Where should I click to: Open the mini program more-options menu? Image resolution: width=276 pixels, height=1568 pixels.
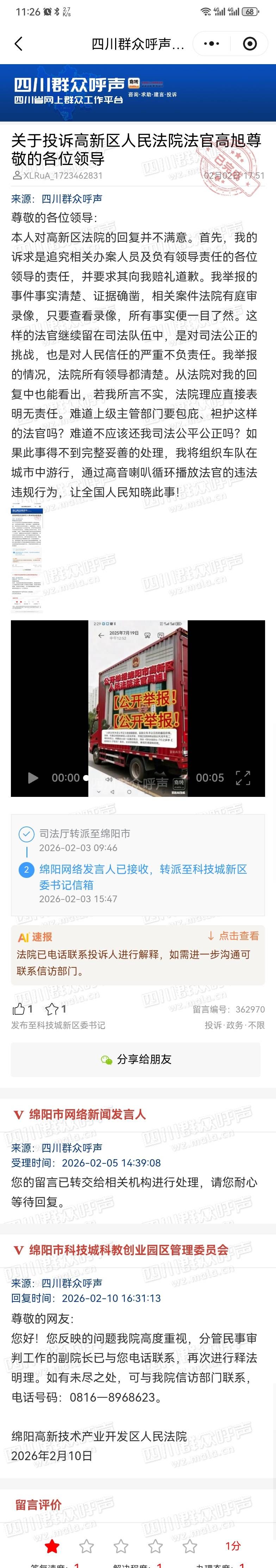coord(212,44)
